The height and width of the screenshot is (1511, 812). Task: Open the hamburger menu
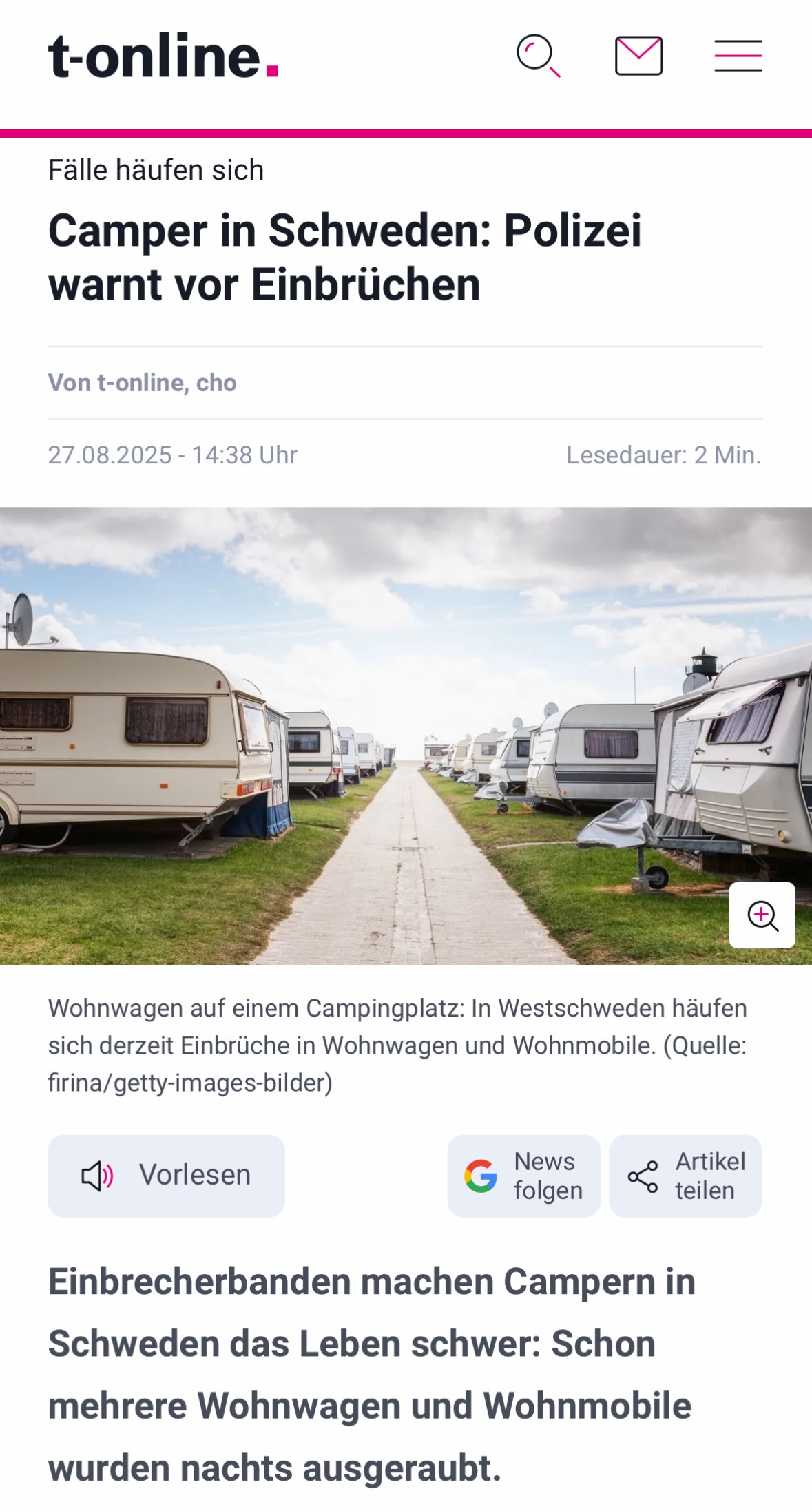(738, 56)
